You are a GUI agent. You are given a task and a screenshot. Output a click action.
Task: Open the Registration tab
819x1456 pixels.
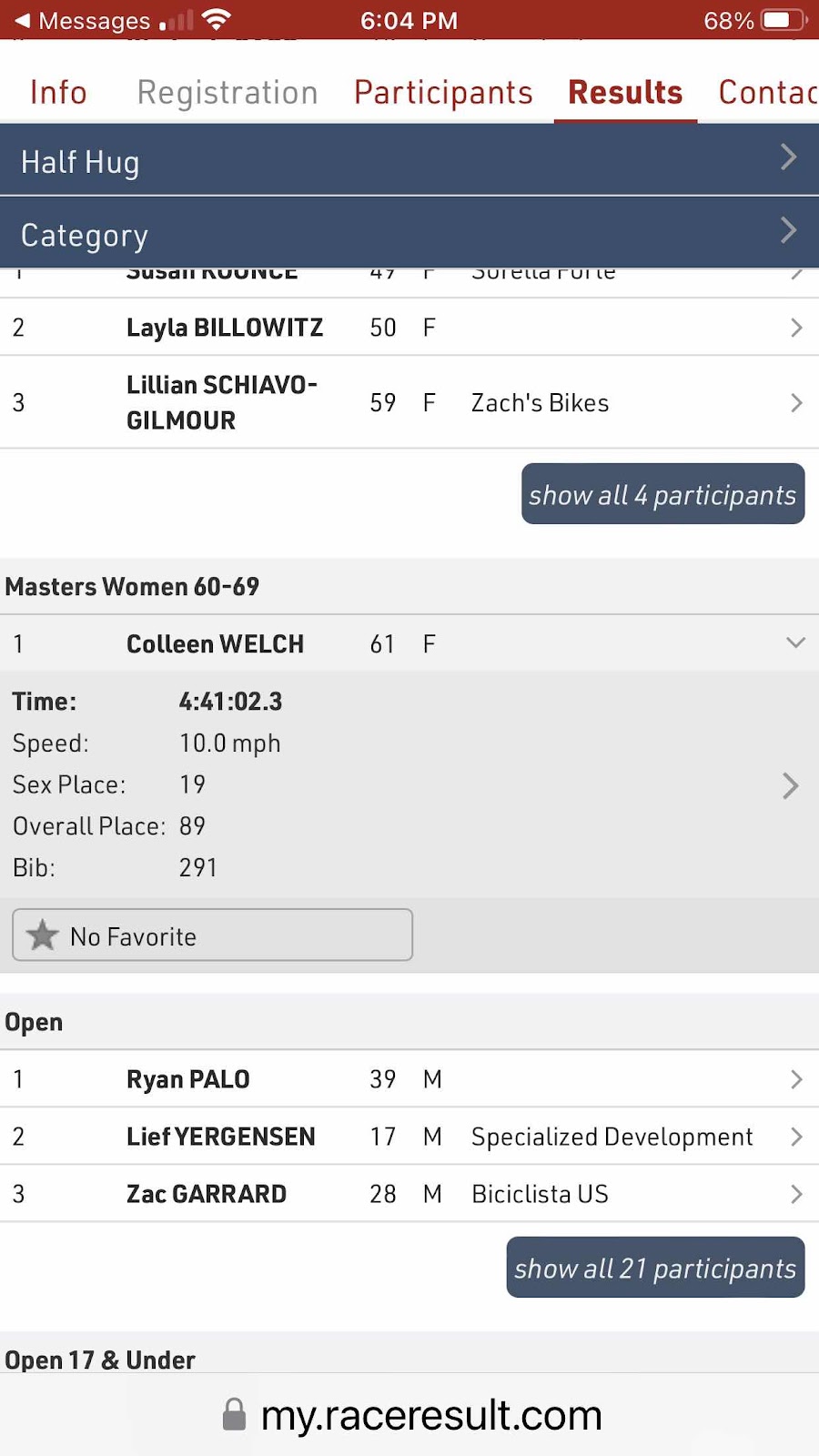point(227,93)
